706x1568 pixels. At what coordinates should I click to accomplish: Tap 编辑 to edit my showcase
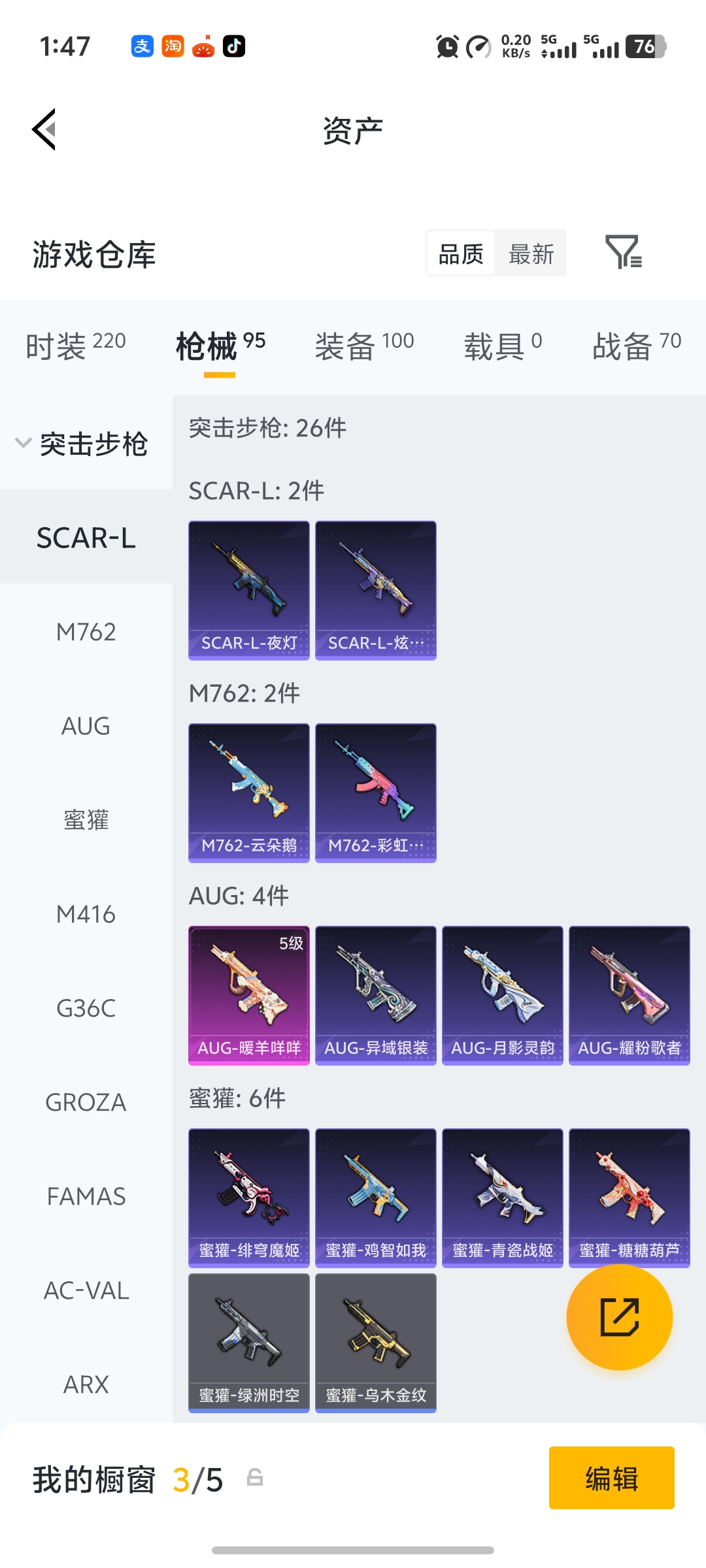[x=611, y=1478]
